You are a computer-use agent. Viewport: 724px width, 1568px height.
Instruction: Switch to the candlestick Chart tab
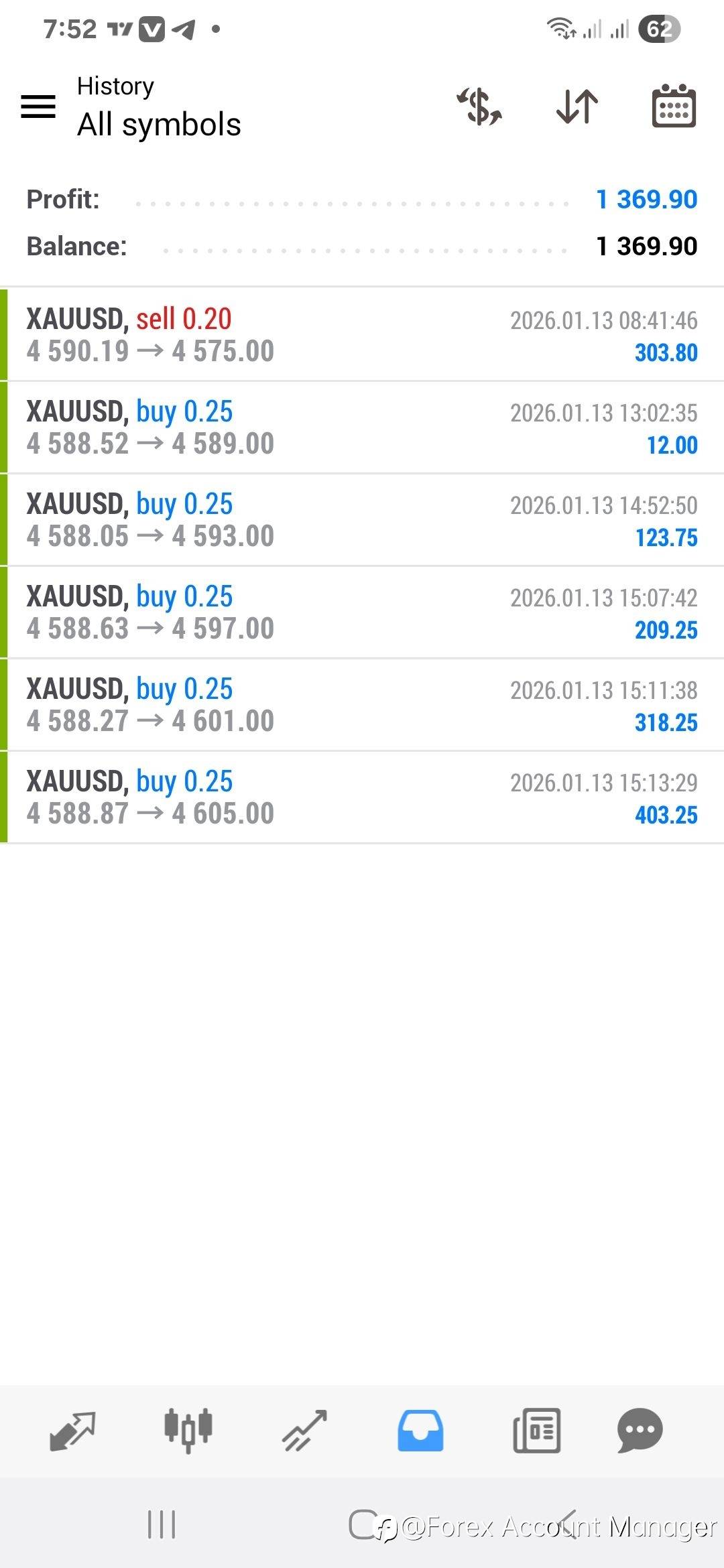[x=188, y=1430]
